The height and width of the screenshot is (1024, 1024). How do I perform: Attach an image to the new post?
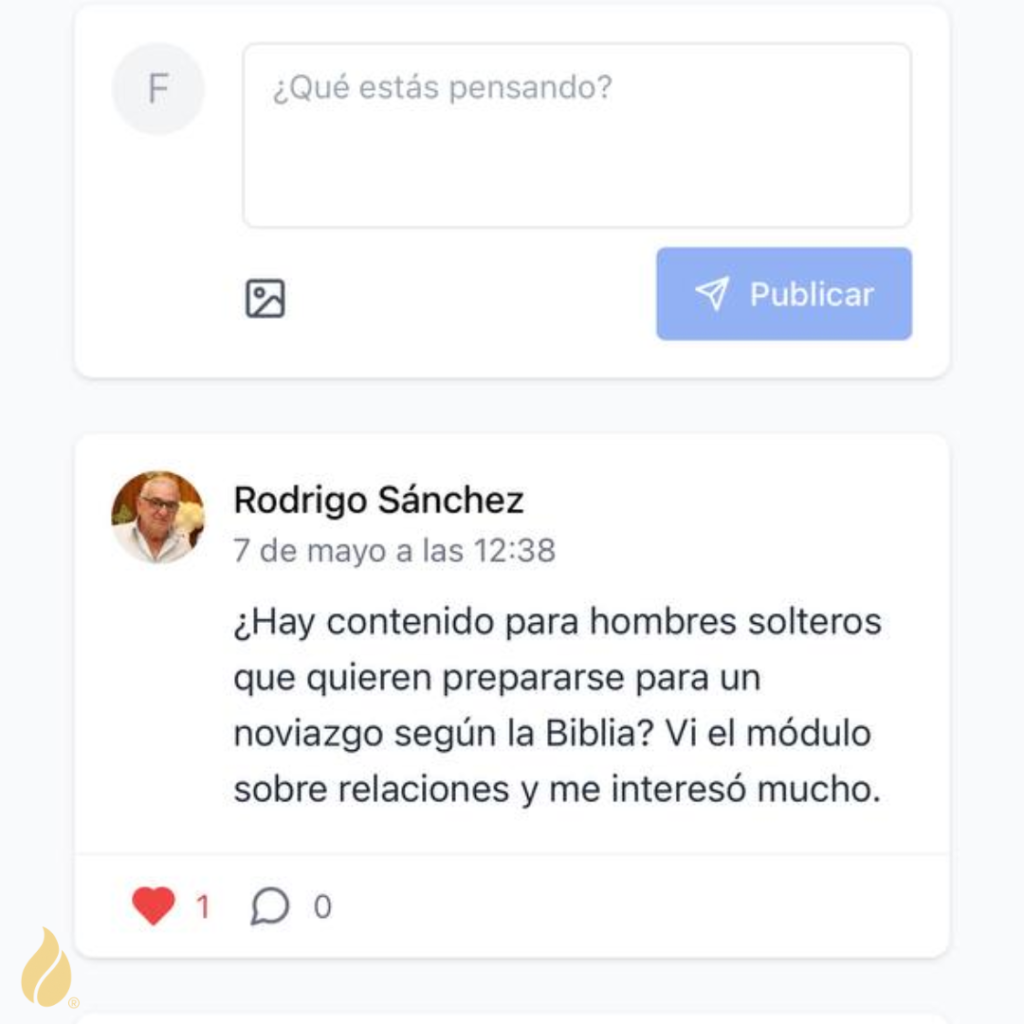pyautogui.click(x=265, y=298)
